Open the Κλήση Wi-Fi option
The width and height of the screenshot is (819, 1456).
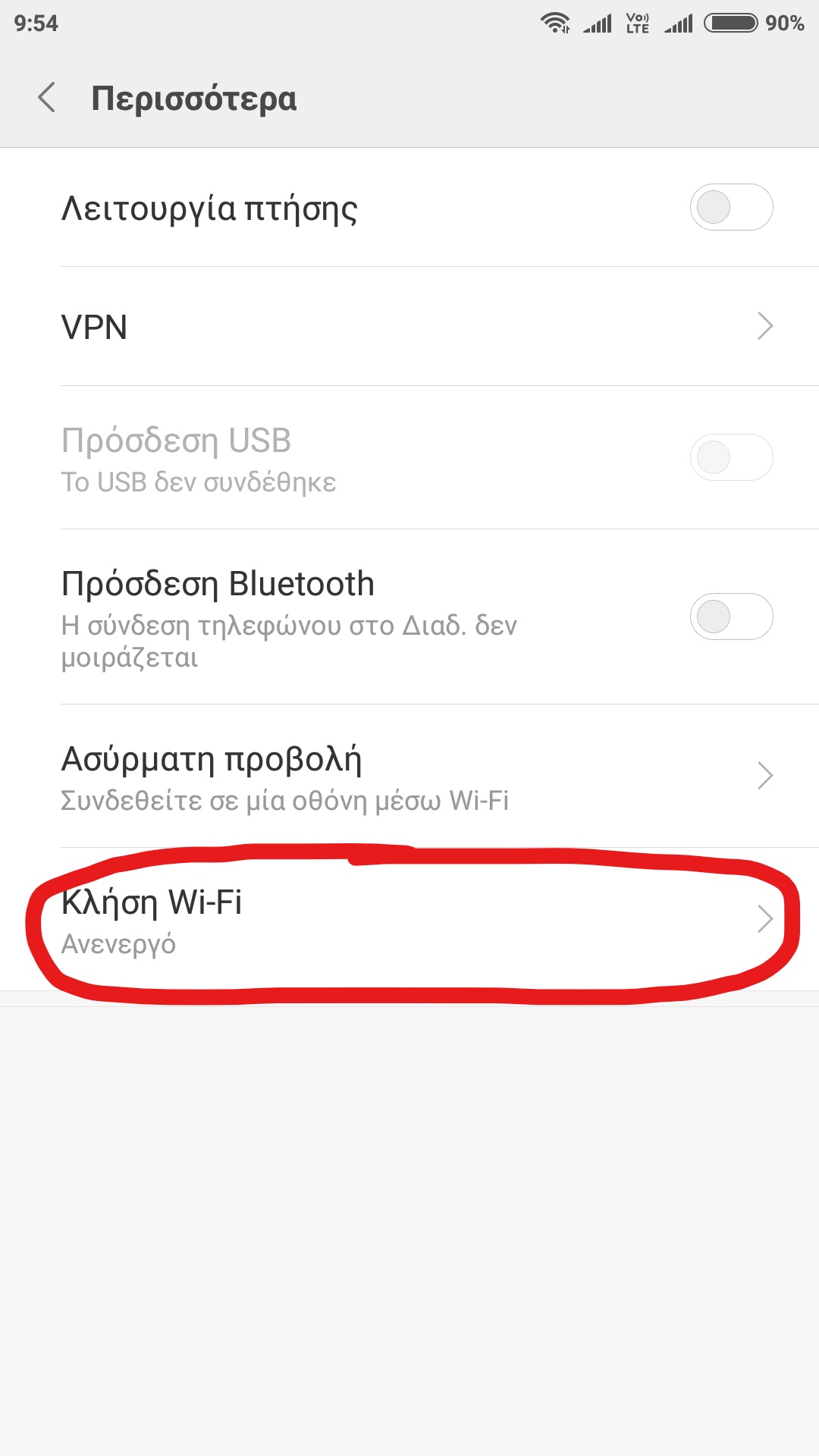coord(409,921)
